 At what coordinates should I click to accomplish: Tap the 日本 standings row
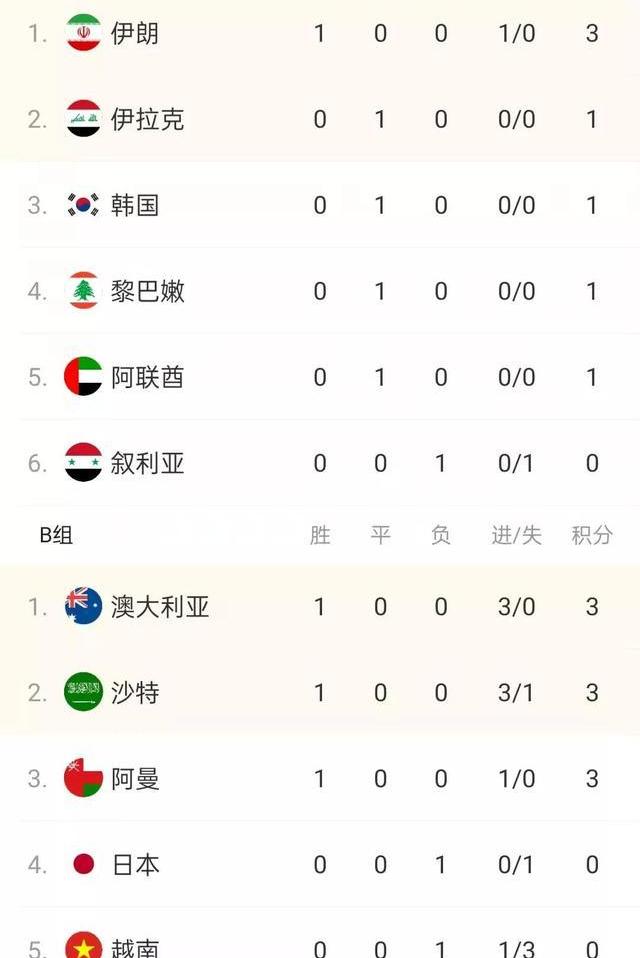click(135, 865)
